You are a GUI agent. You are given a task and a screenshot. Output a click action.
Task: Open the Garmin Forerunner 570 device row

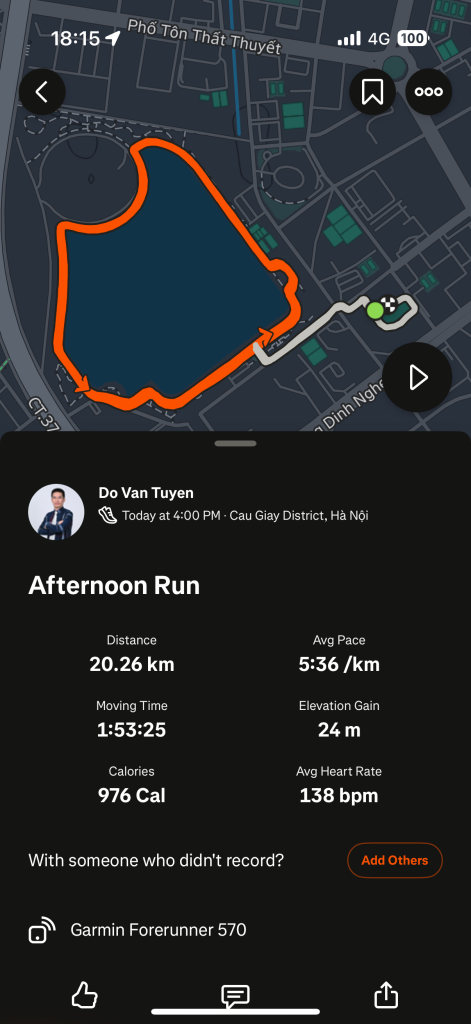point(235,930)
